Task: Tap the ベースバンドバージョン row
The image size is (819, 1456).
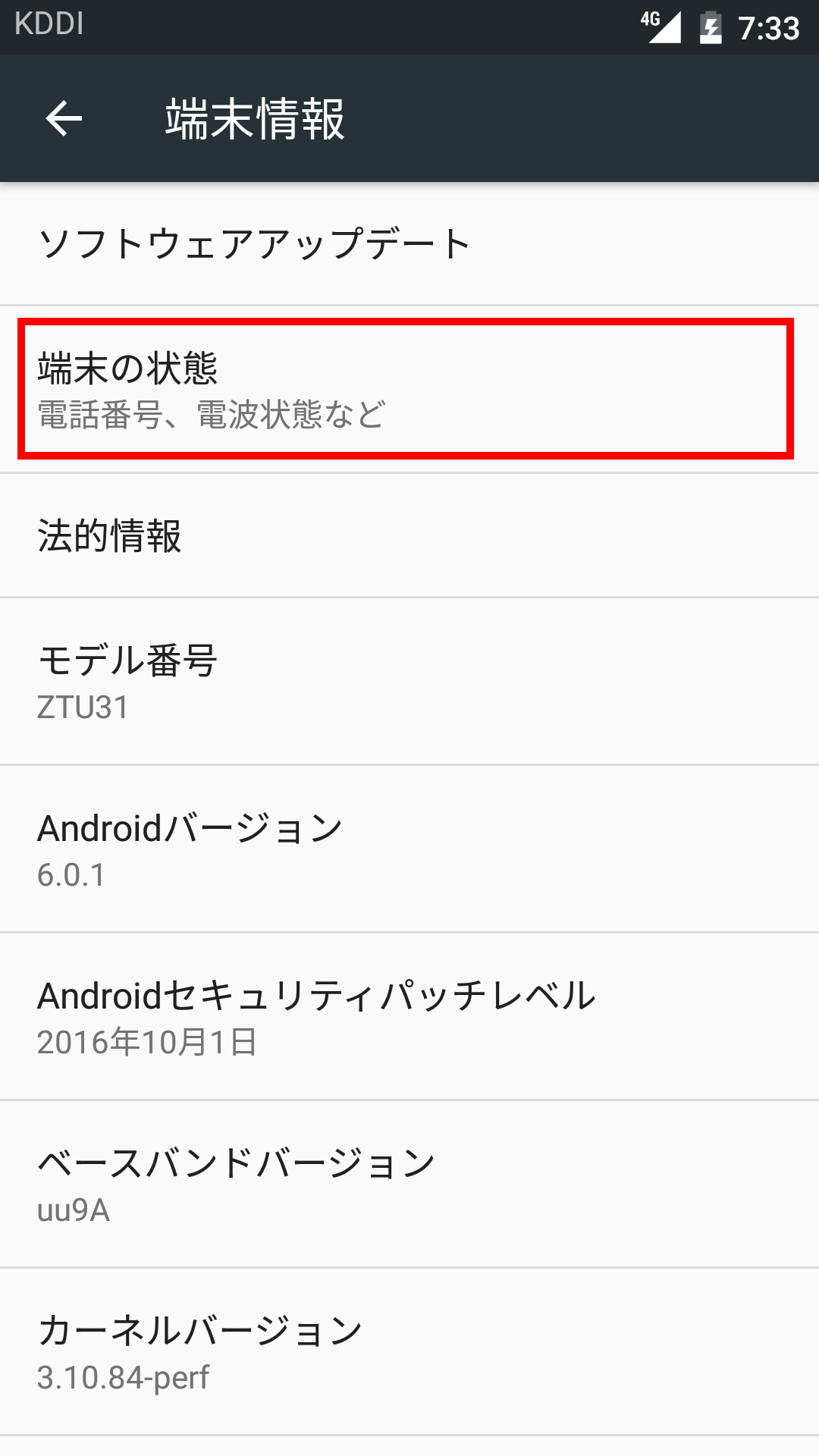Action: click(409, 1184)
